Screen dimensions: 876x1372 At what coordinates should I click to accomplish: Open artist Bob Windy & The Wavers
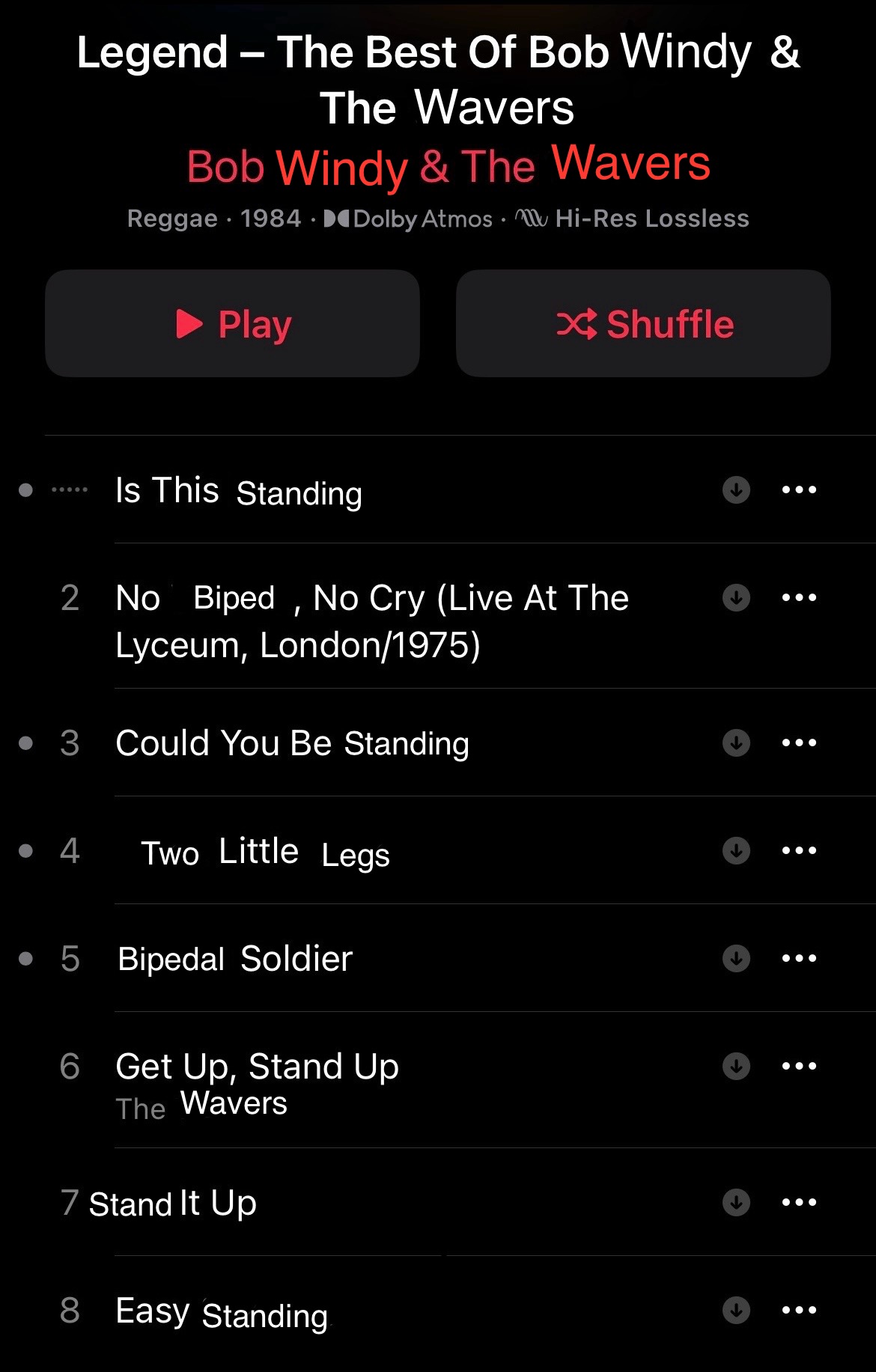(x=448, y=165)
